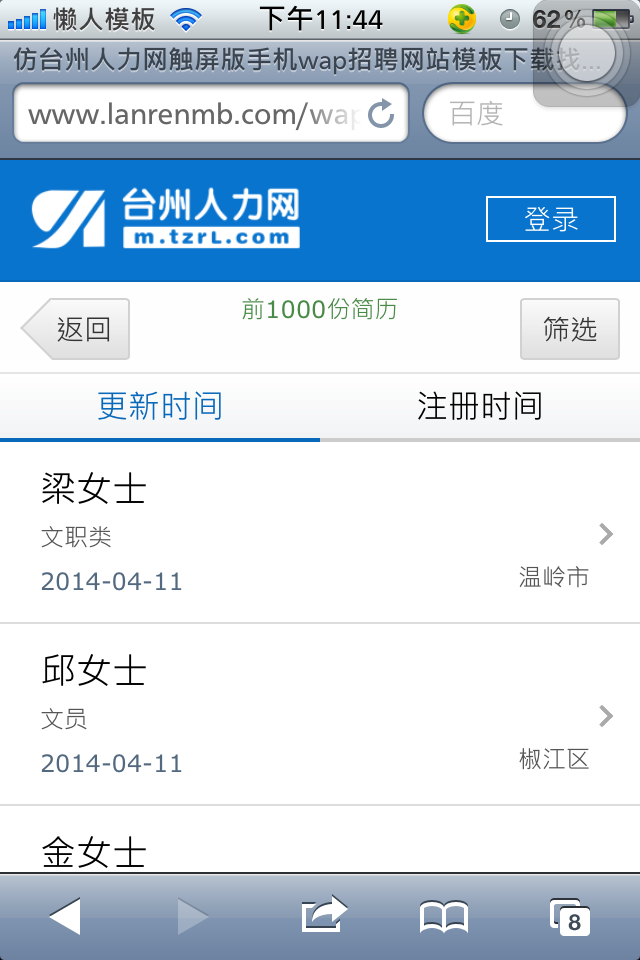The width and height of the screenshot is (640, 960).
Task: Show the open browser tabs
Action: point(569,916)
